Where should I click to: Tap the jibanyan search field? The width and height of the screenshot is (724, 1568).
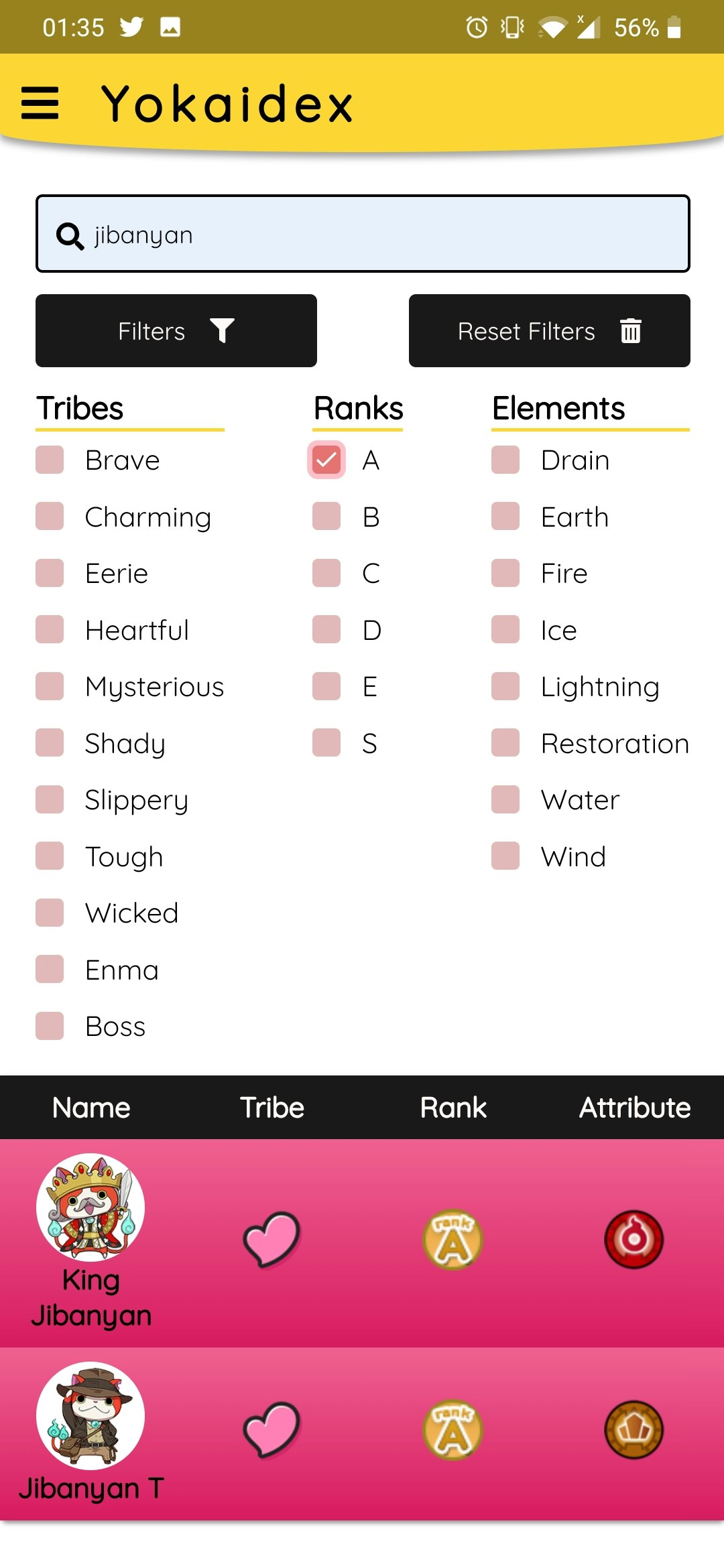[x=363, y=234]
